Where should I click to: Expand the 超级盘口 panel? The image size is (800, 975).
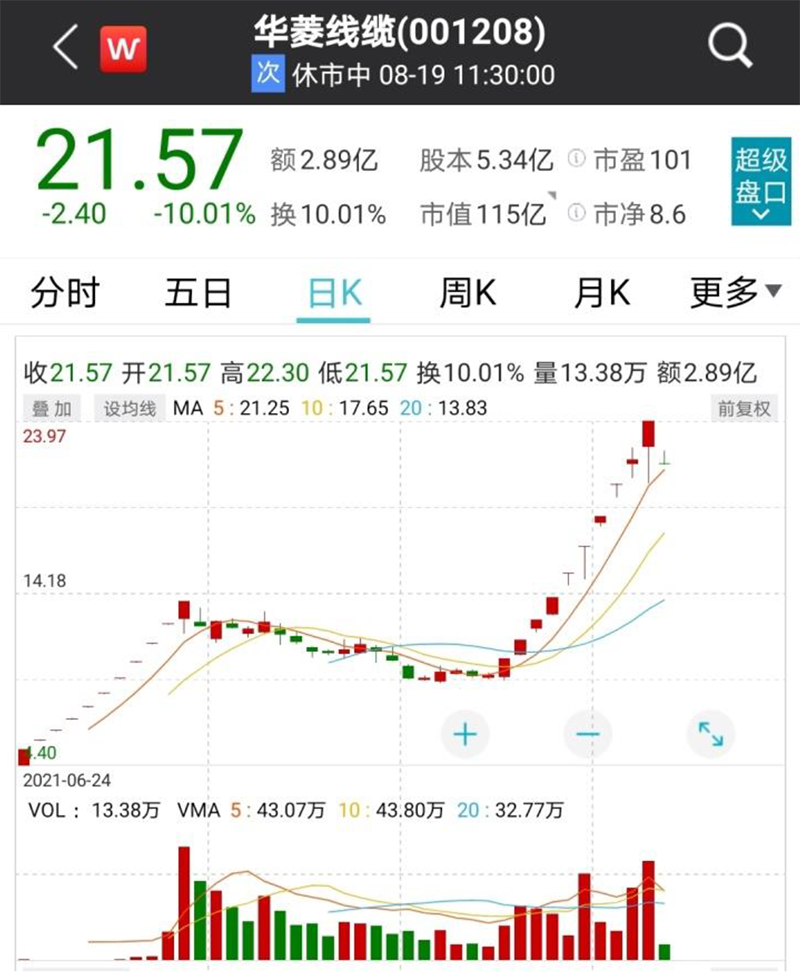click(x=760, y=181)
